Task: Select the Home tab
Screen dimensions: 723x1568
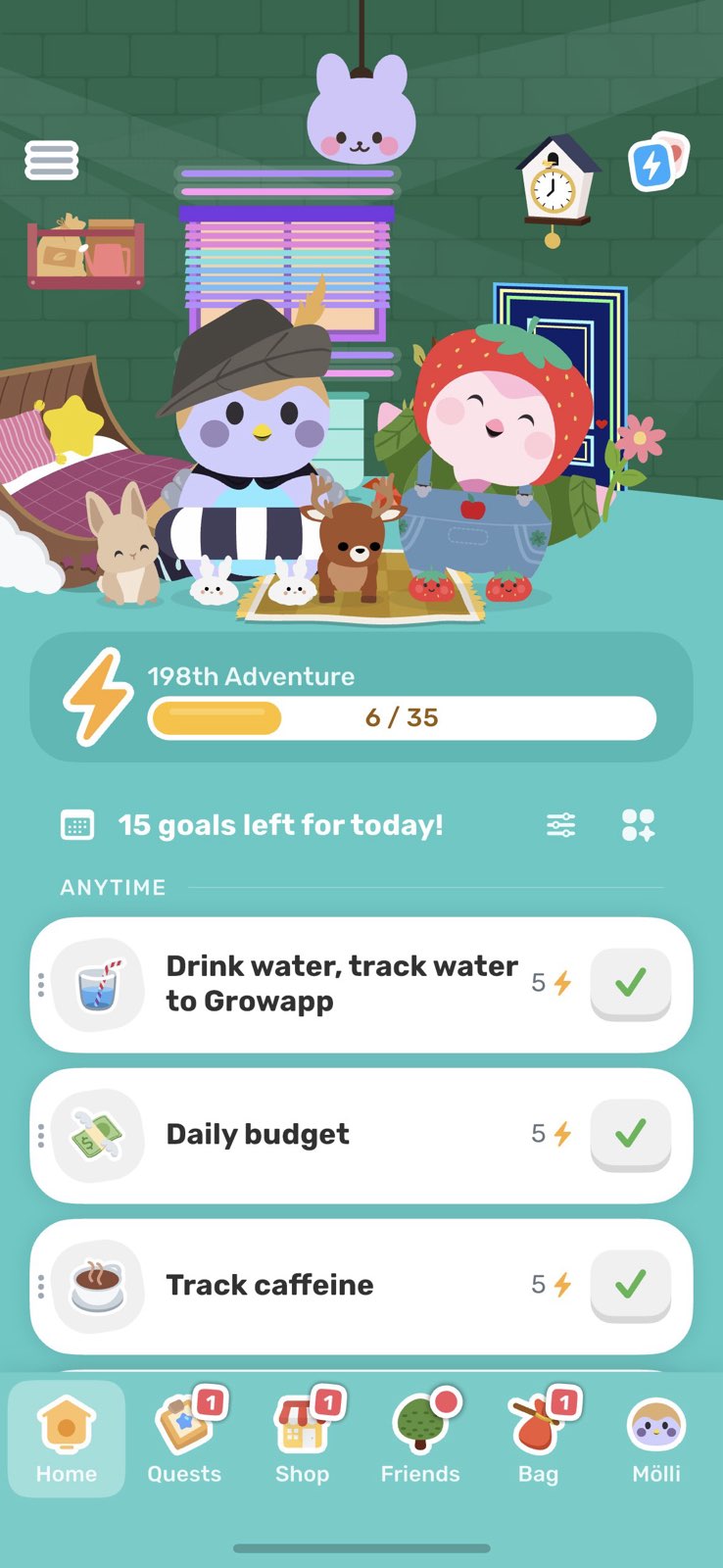Action: (x=67, y=1439)
